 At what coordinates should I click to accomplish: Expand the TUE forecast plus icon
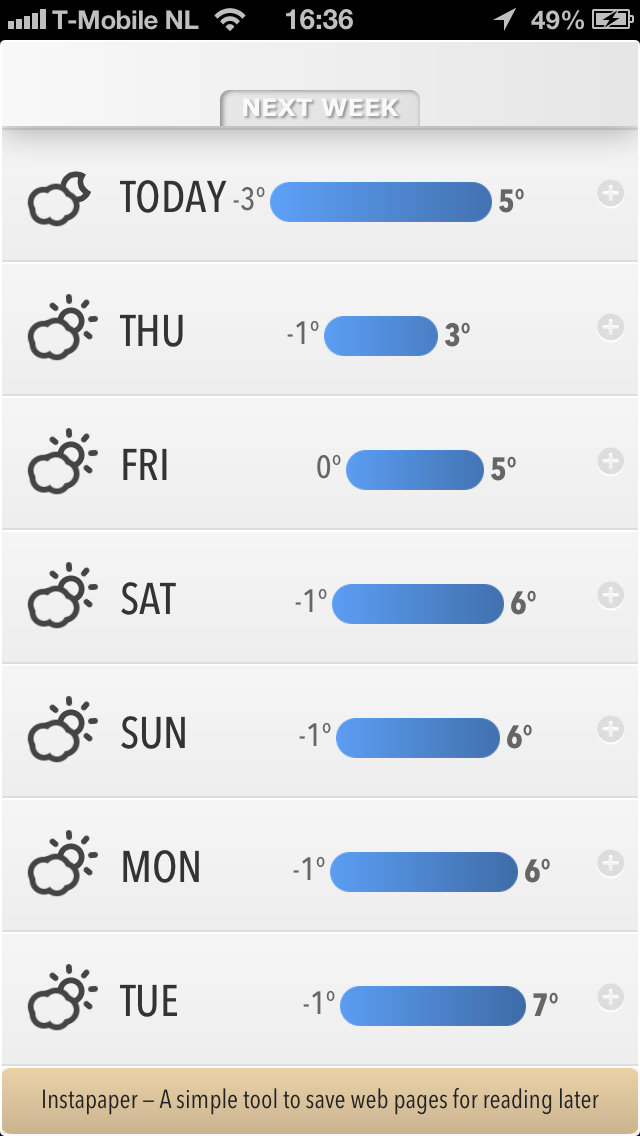610,998
